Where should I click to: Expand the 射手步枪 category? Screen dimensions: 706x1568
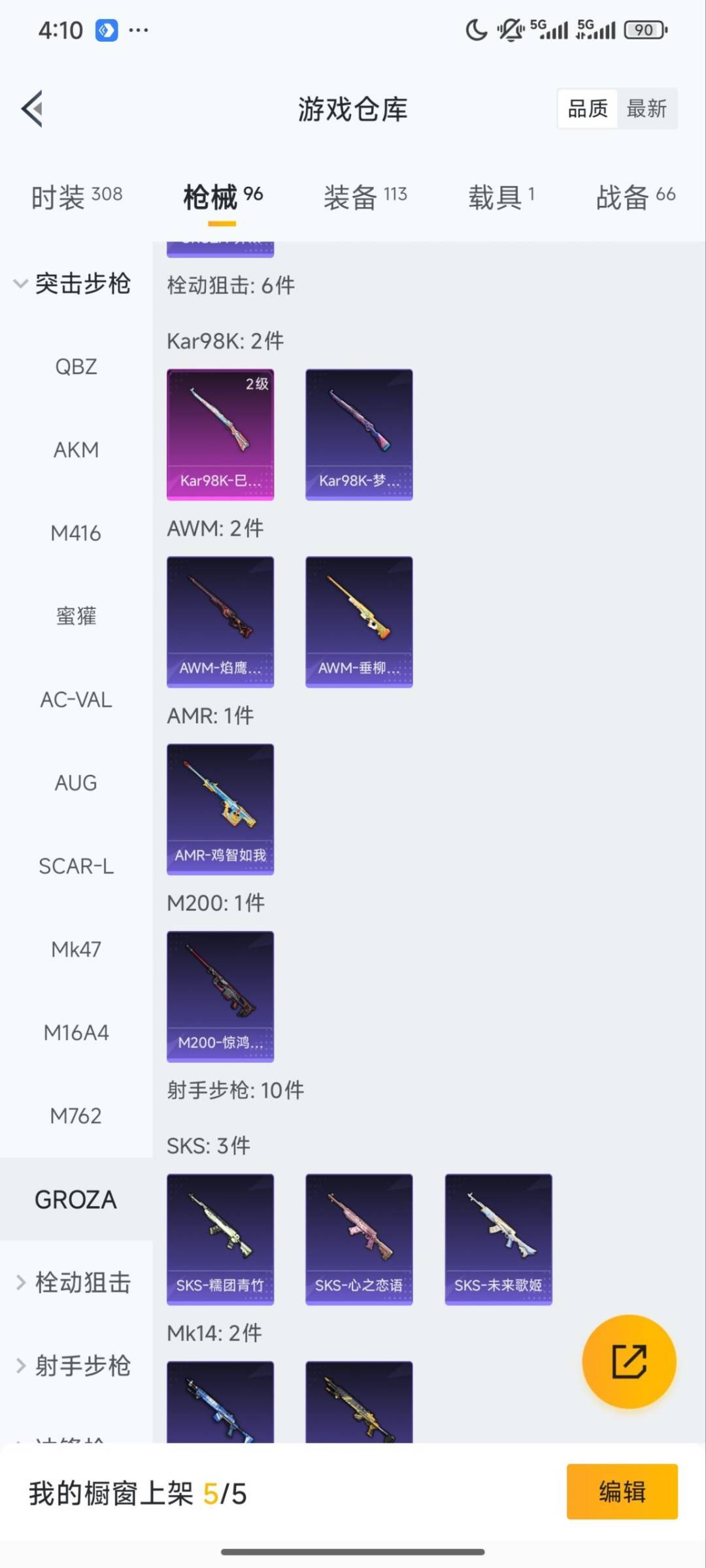73,1365
